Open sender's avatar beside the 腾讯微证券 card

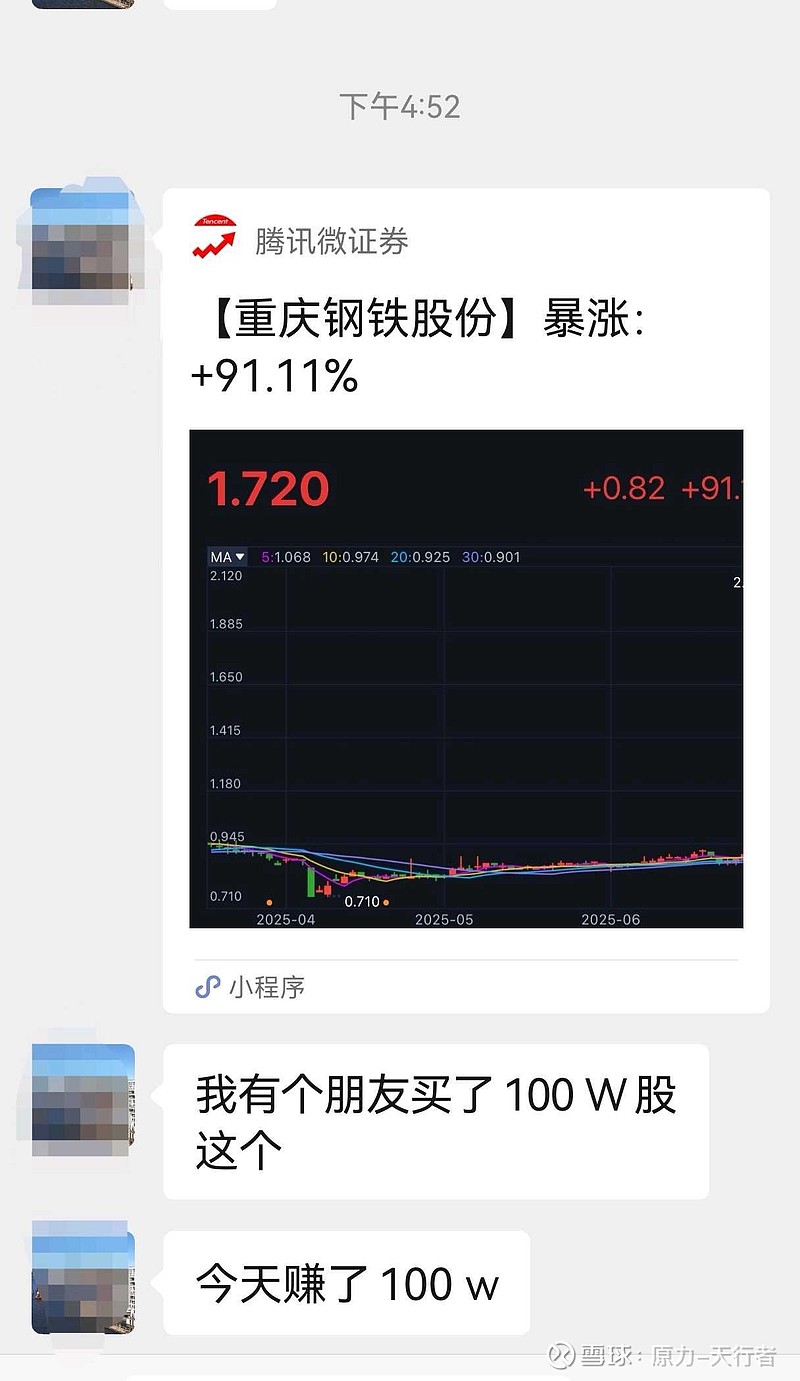point(82,246)
